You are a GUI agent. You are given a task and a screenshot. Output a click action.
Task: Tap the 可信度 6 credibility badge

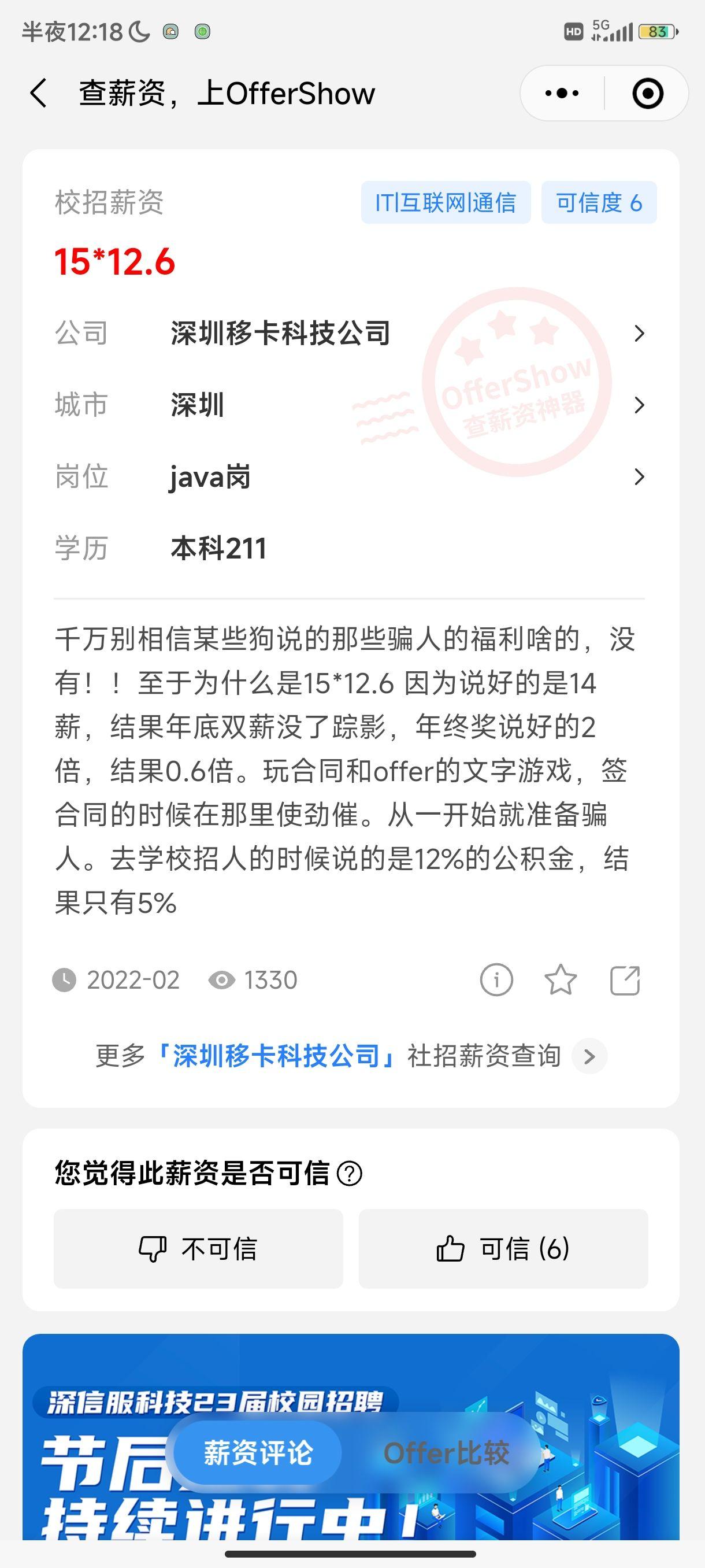(x=599, y=203)
